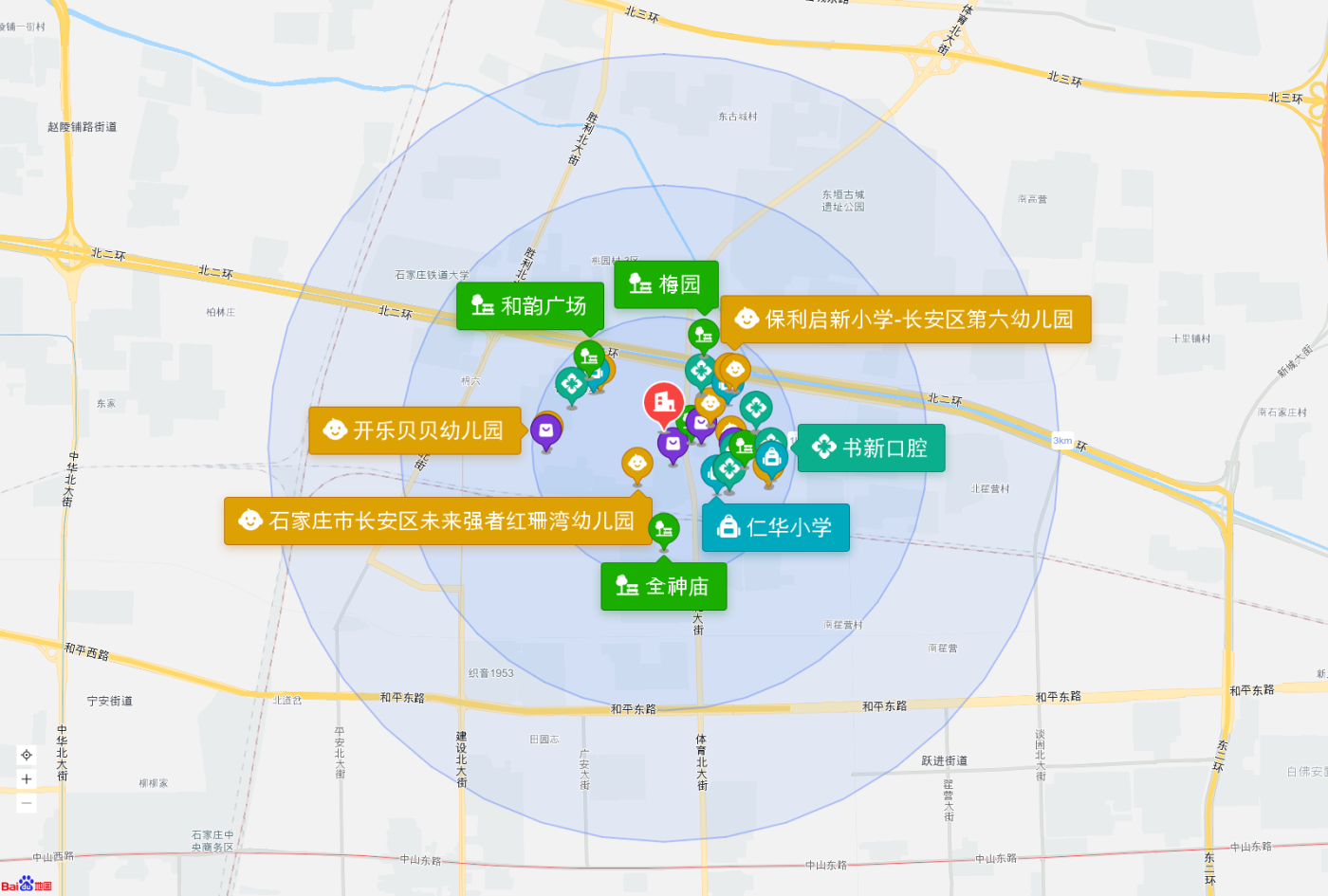This screenshot has width=1328, height=896.
Task: Select the 梅园 park label
Action: pos(666,284)
